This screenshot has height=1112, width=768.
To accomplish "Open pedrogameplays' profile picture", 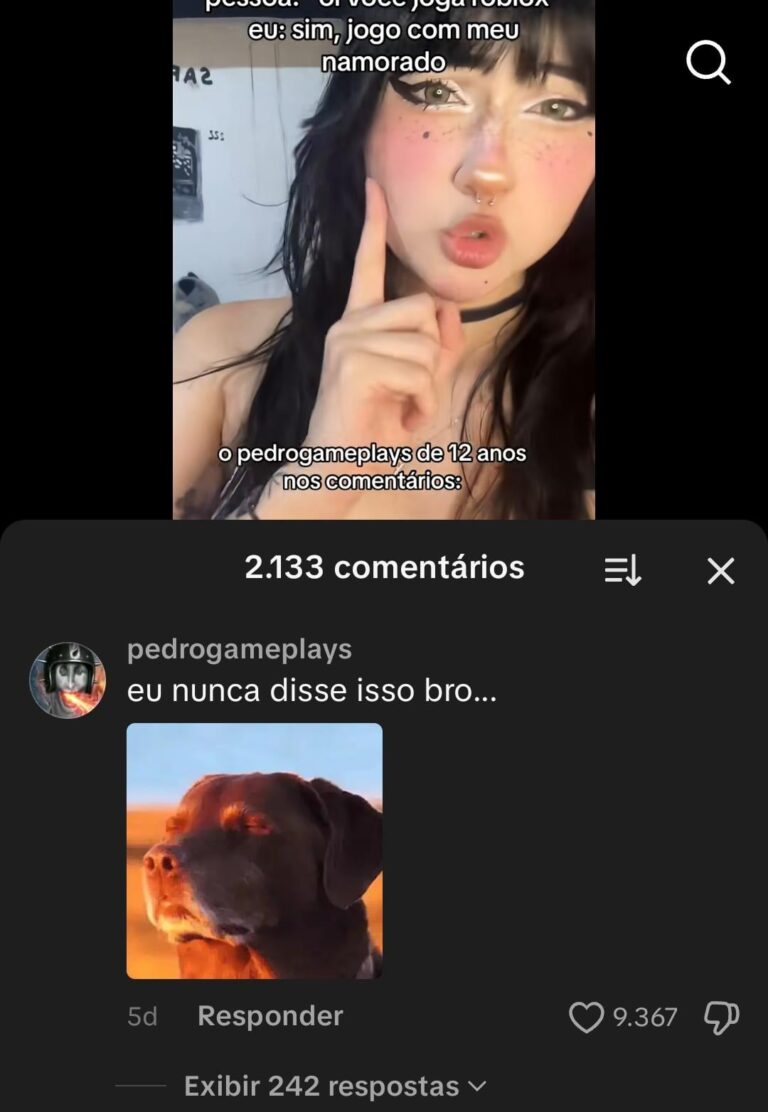I will [67, 680].
